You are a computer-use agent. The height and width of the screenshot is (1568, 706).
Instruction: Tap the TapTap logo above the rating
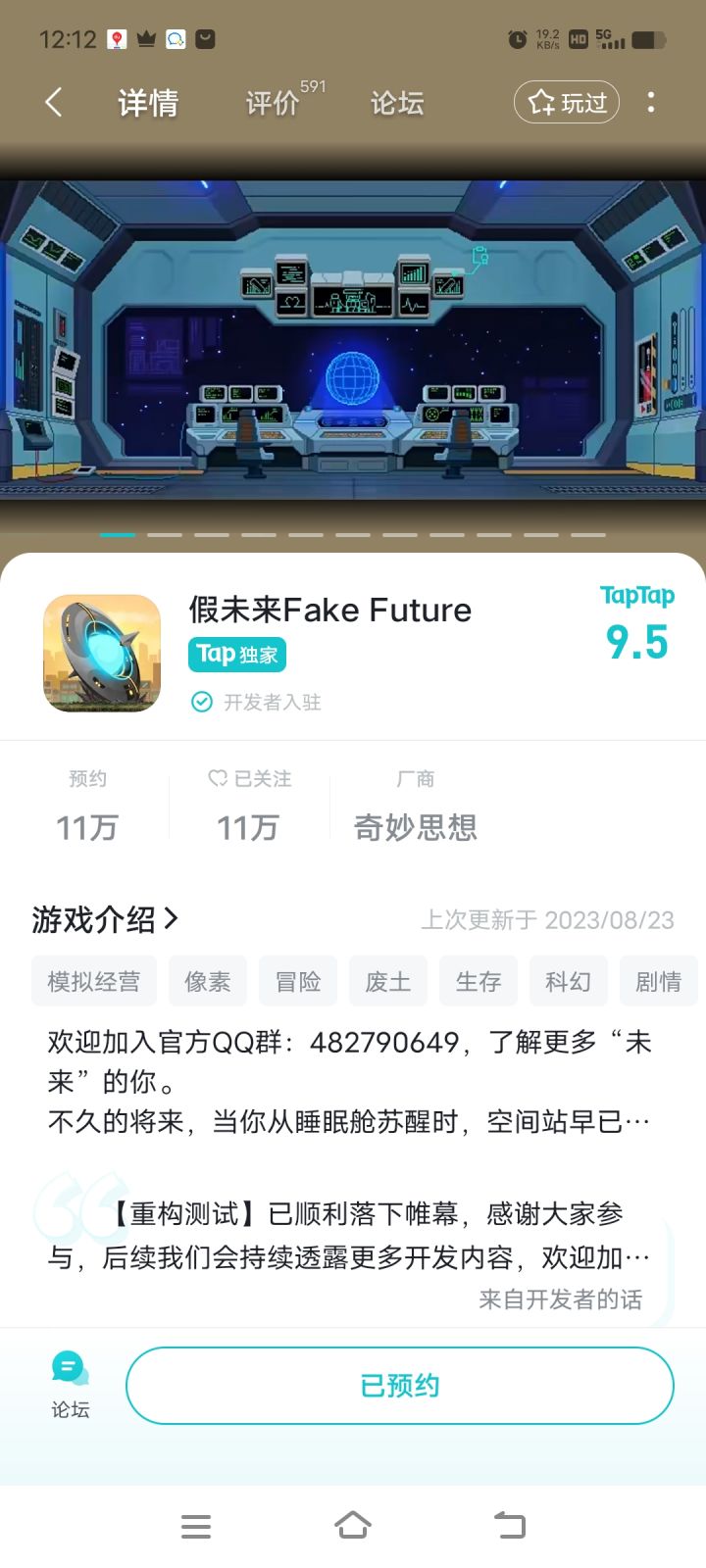tap(637, 596)
